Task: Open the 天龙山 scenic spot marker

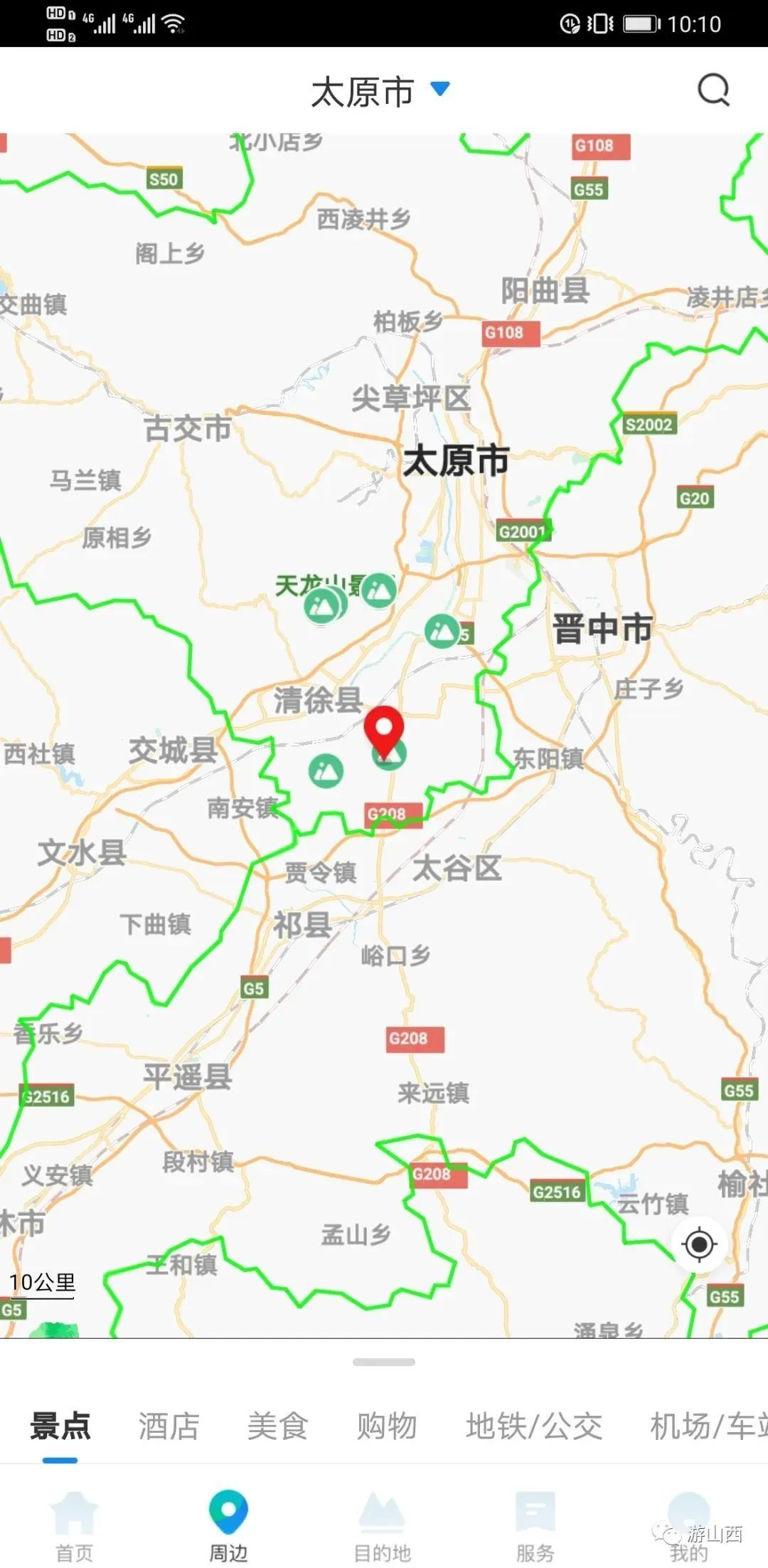Action: pyautogui.click(x=321, y=605)
